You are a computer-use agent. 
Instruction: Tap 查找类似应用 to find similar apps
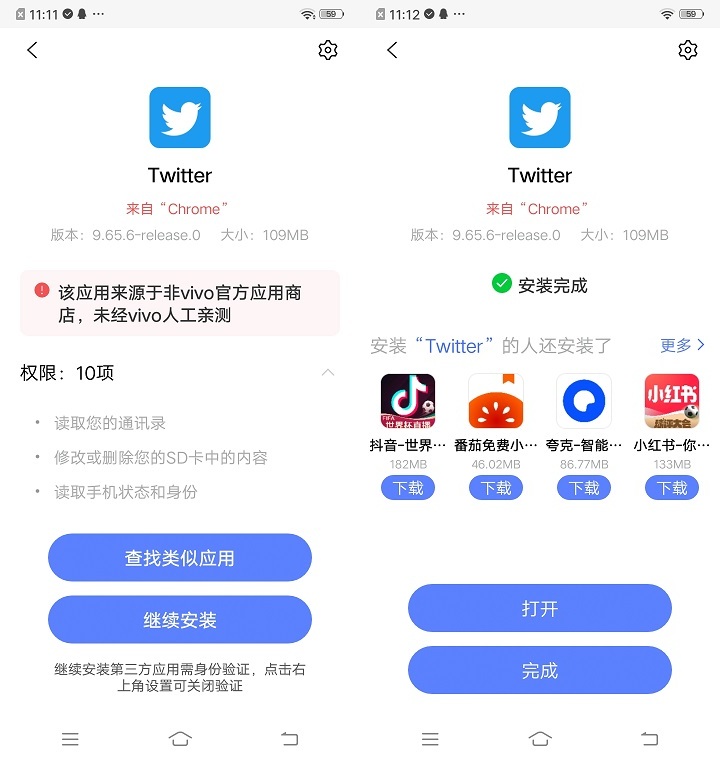point(180,558)
